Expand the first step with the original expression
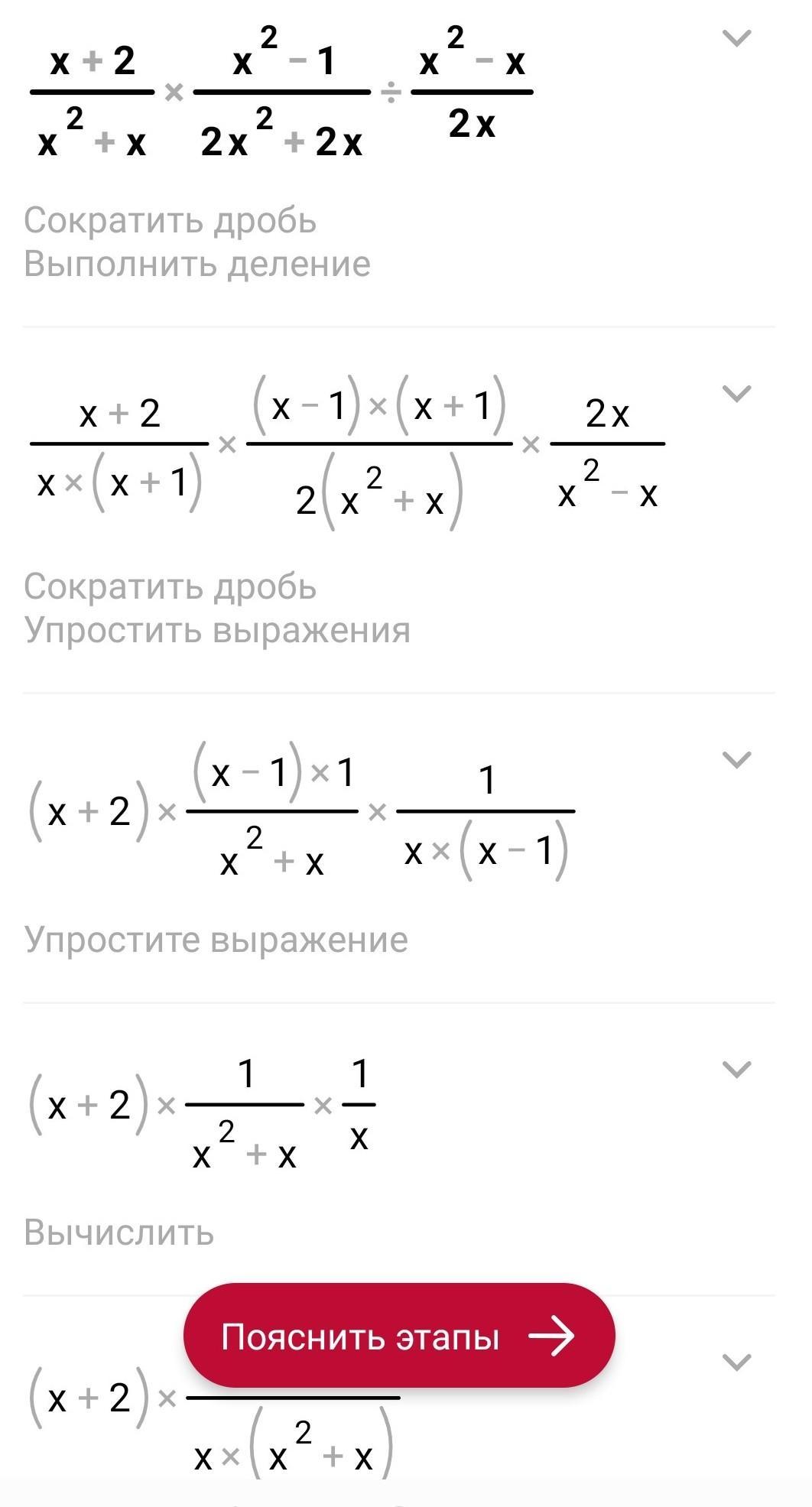 [x=737, y=38]
